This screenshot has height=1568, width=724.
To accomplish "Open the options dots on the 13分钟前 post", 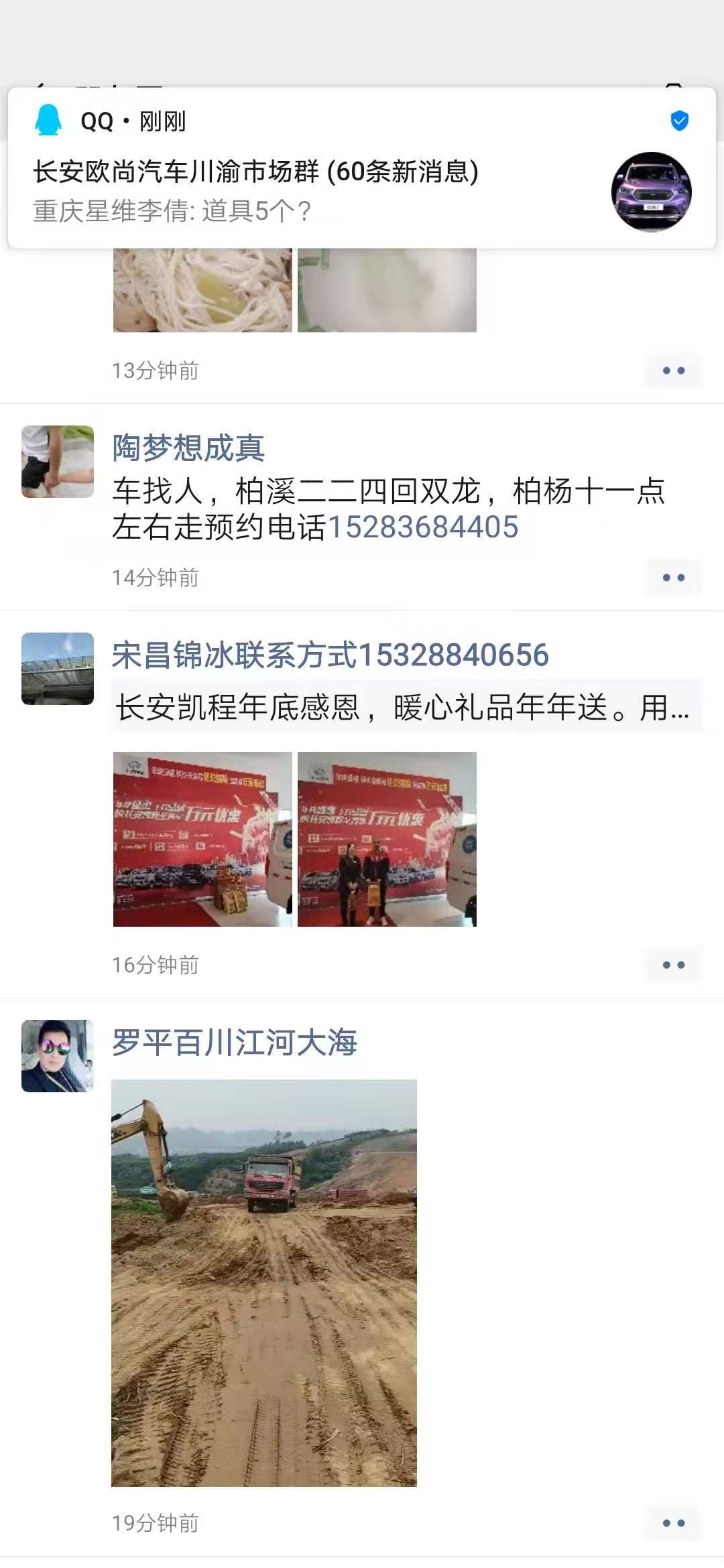I will [673, 371].
